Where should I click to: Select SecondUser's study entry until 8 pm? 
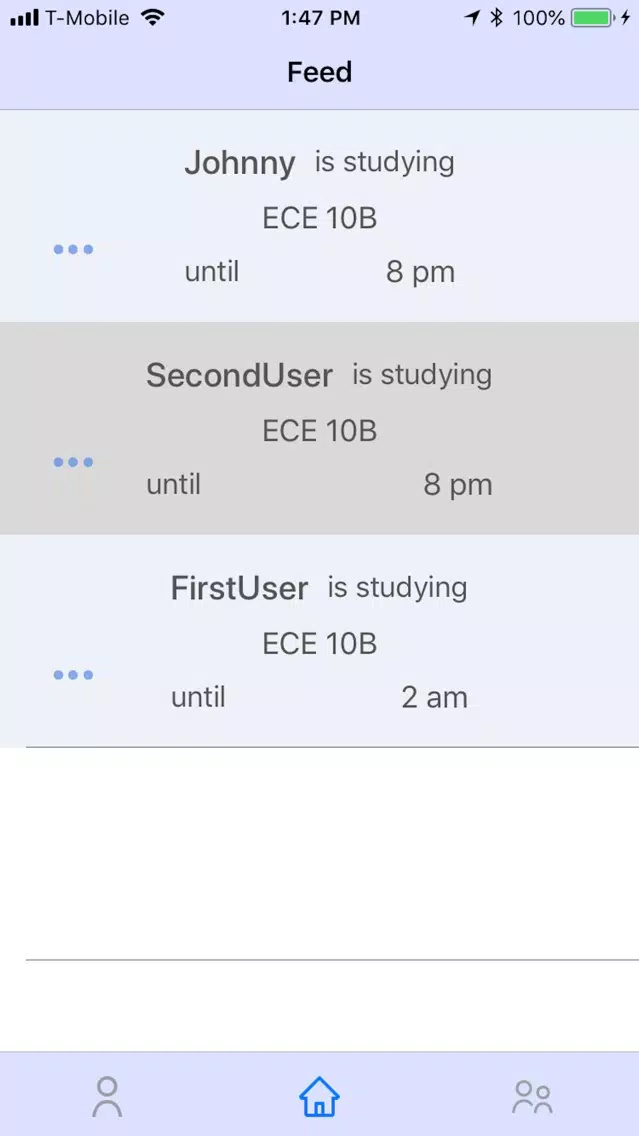[x=320, y=428]
